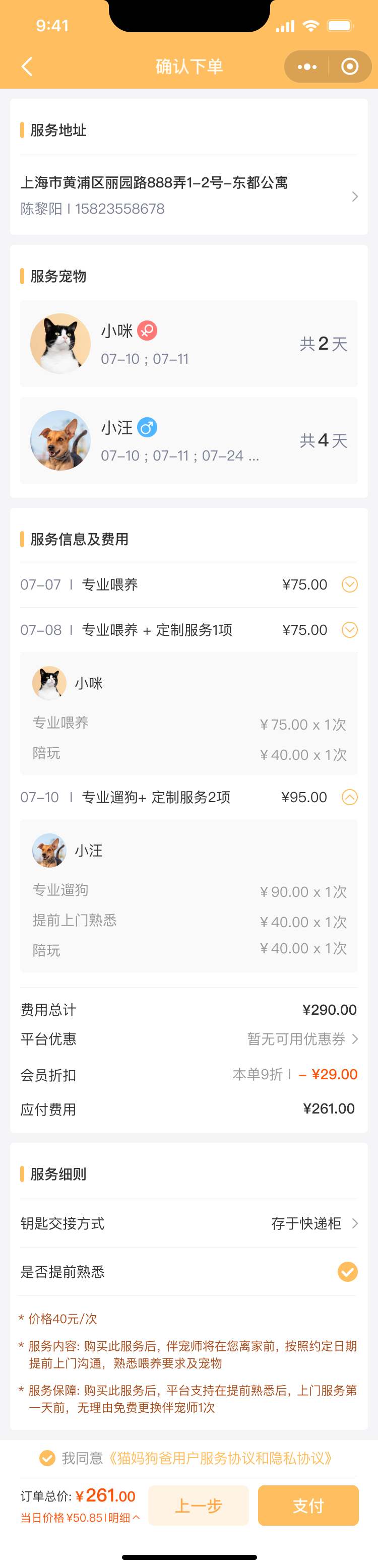The width and height of the screenshot is (378, 1568).
Task: Open pet card 小汪
Action: tap(188, 440)
